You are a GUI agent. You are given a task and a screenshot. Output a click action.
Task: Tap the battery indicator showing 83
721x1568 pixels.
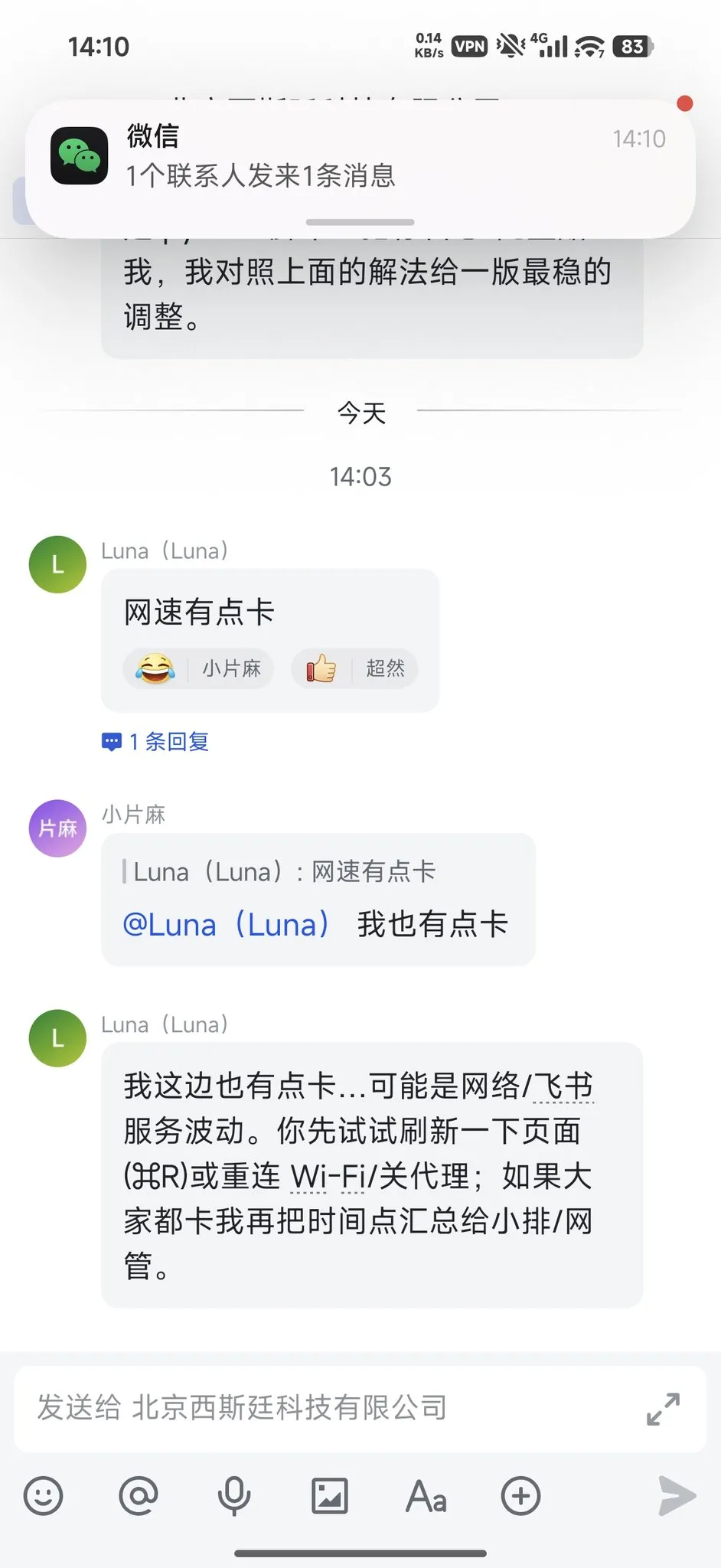[x=632, y=46]
